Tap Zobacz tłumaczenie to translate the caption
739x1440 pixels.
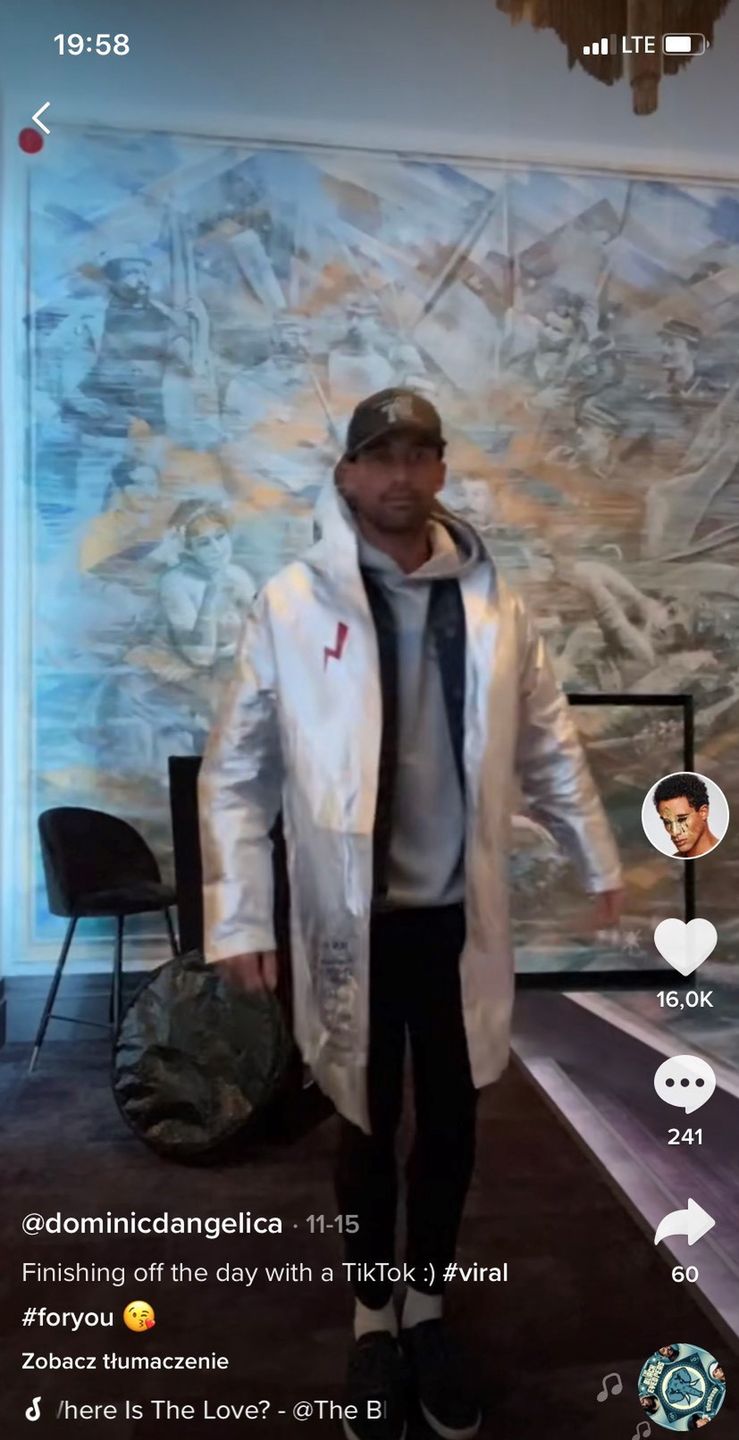[x=125, y=1361]
